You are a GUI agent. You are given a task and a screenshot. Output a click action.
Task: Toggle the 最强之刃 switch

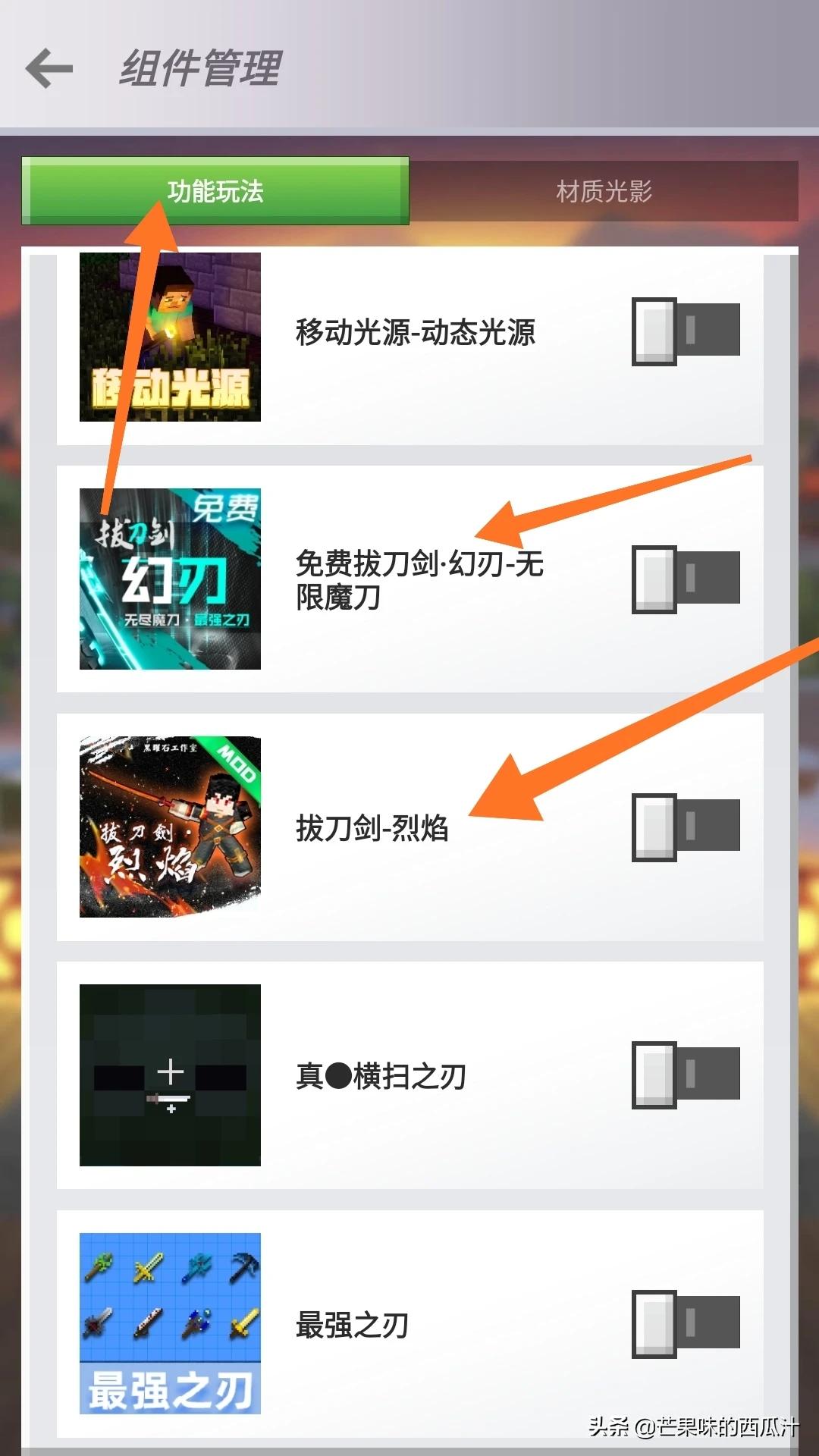pyautogui.click(x=686, y=1323)
